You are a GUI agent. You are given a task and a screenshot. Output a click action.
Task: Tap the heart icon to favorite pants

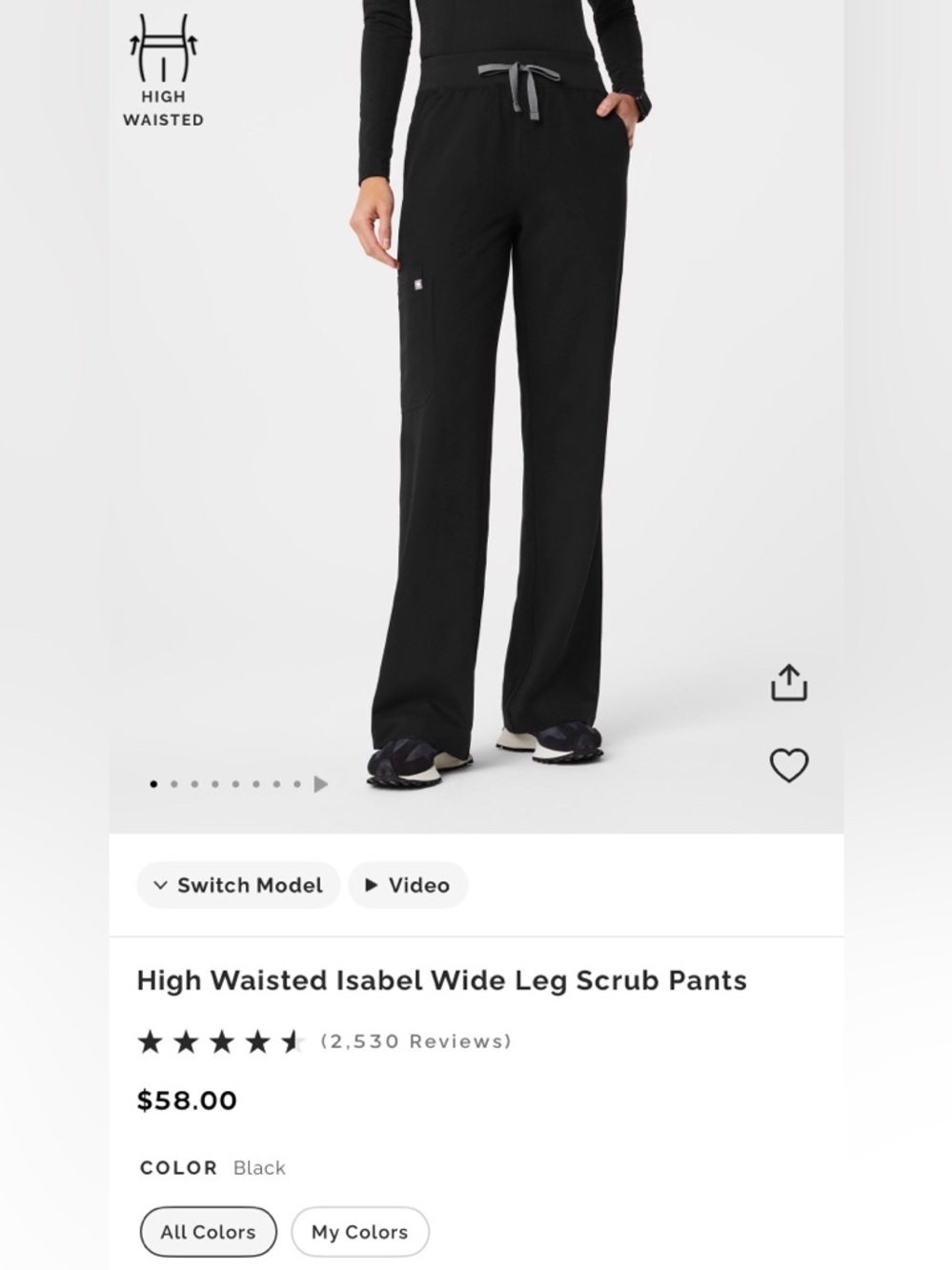[x=788, y=764]
